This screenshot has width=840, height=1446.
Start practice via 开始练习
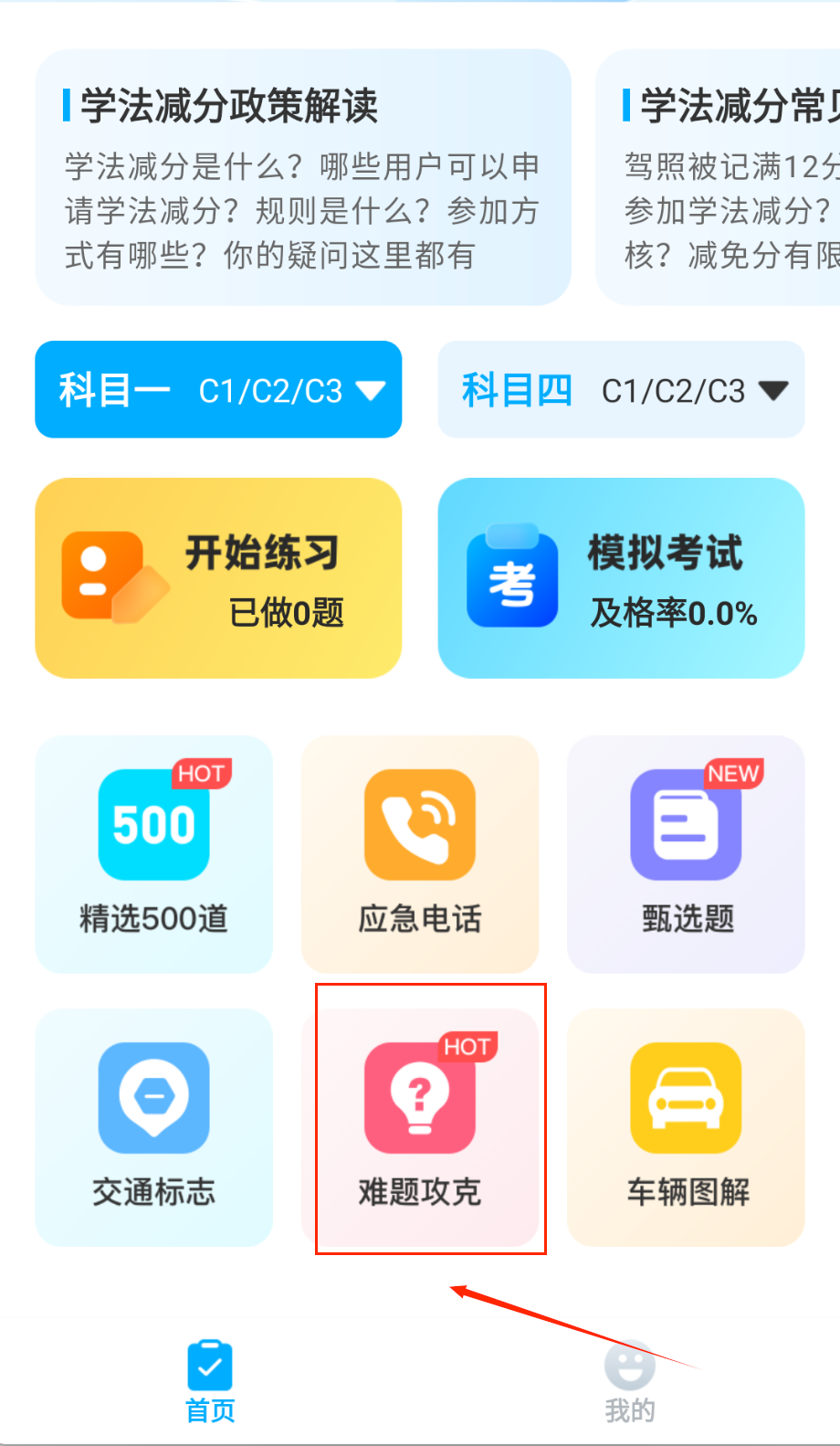tap(218, 578)
